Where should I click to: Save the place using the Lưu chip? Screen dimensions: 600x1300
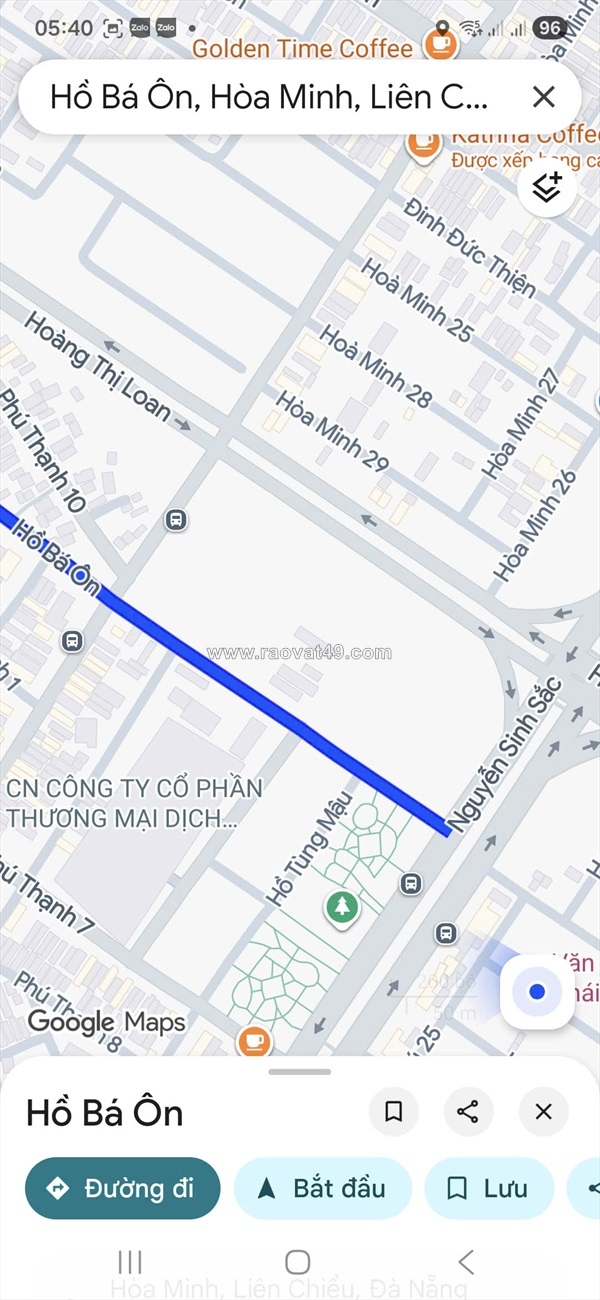tap(488, 1188)
